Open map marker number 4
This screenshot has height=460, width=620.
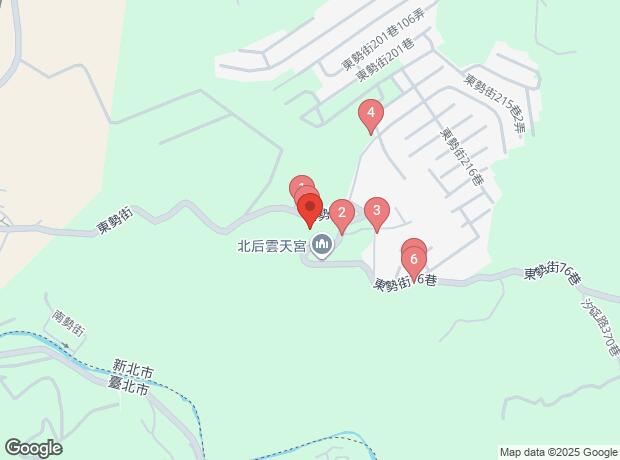coord(371,114)
